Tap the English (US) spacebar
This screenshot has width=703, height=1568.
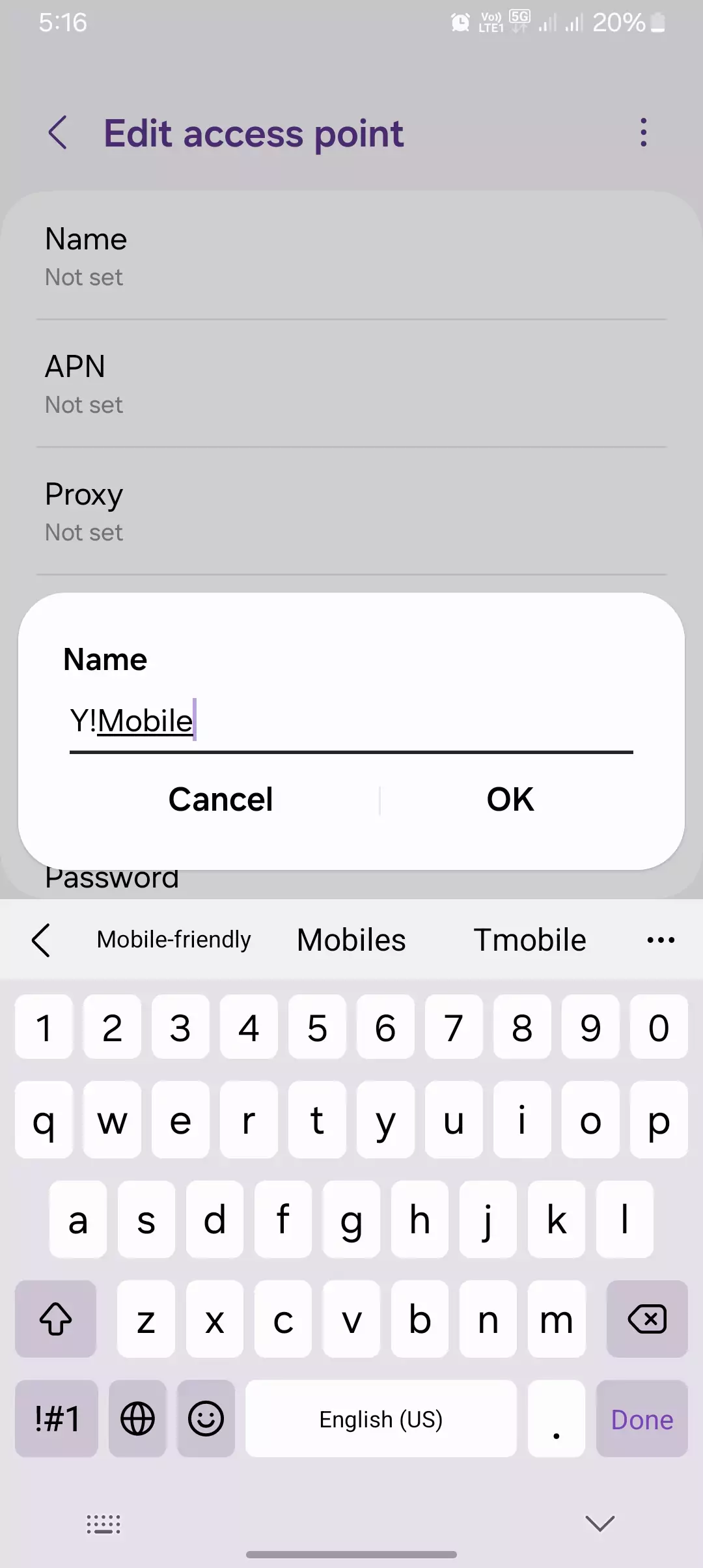(381, 1419)
